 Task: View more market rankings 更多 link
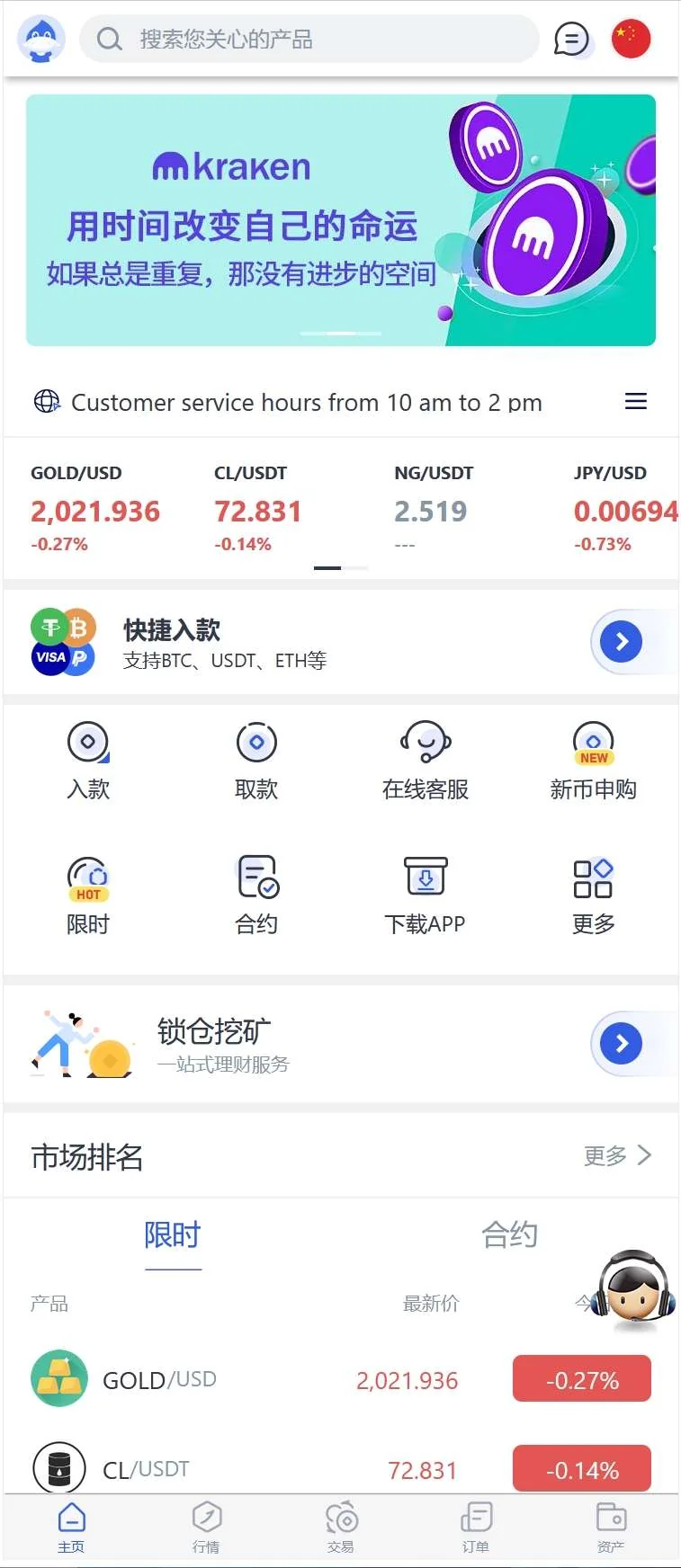coord(617,1155)
